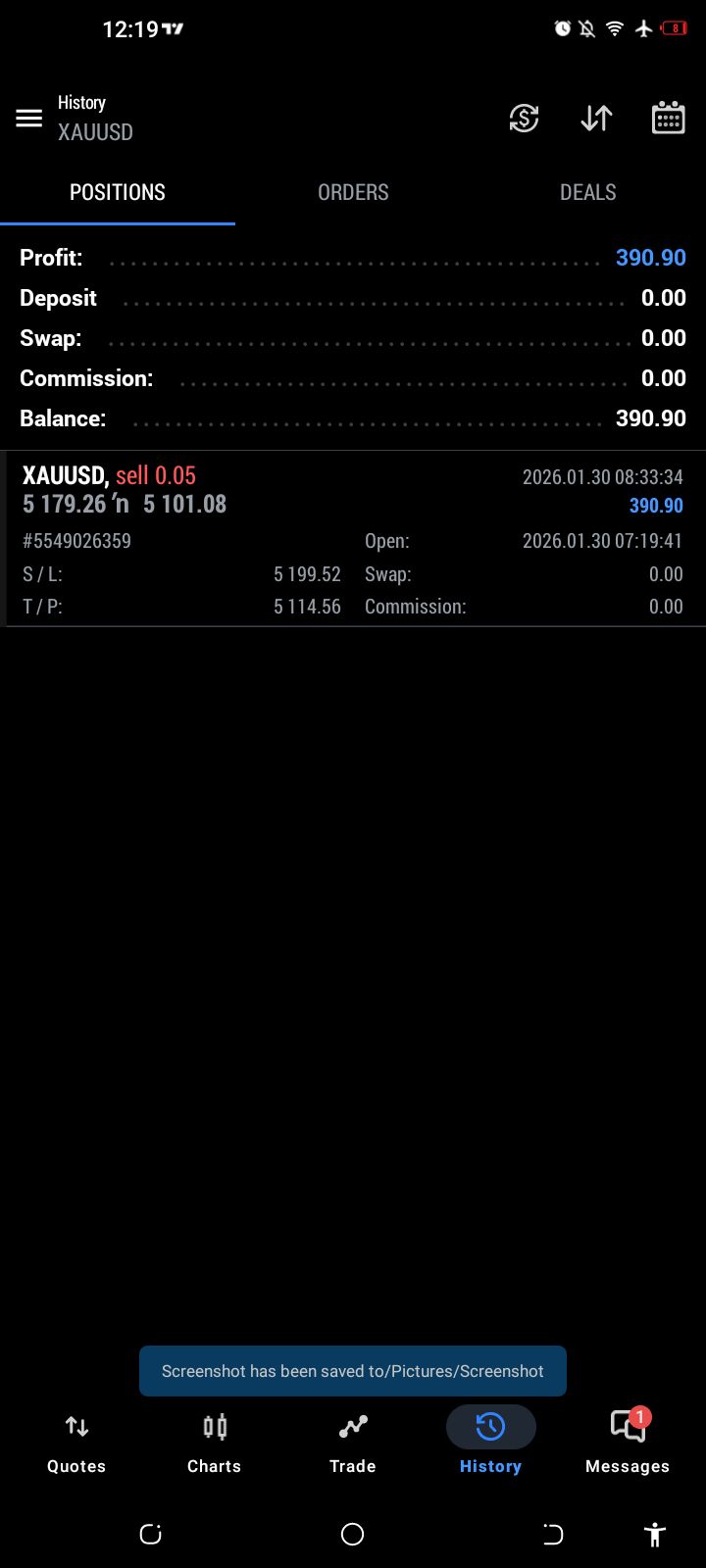Tap the system back button
Image resolution: width=706 pixels, height=1568 pixels.
tap(553, 1534)
